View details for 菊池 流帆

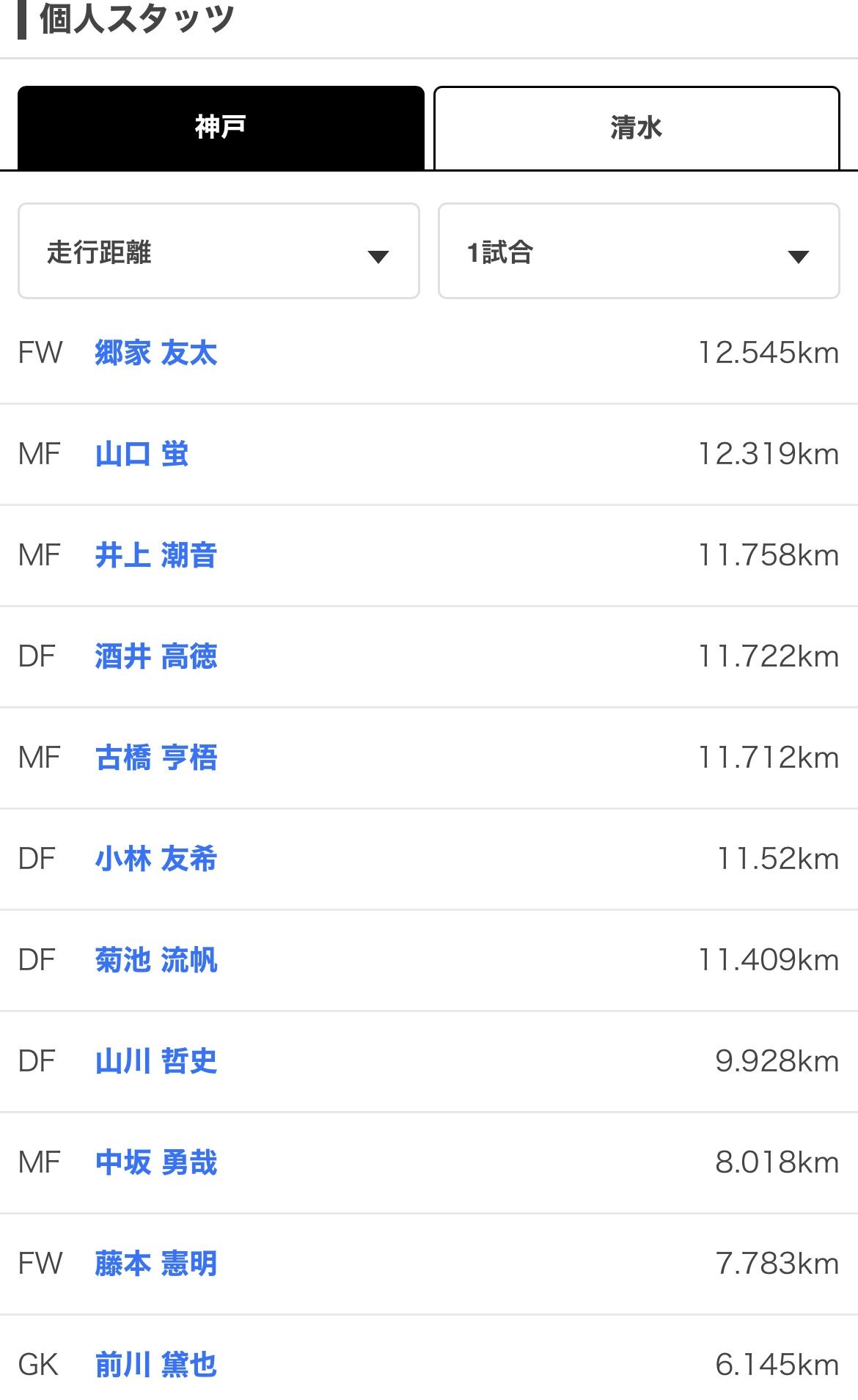(x=156, y=960)
